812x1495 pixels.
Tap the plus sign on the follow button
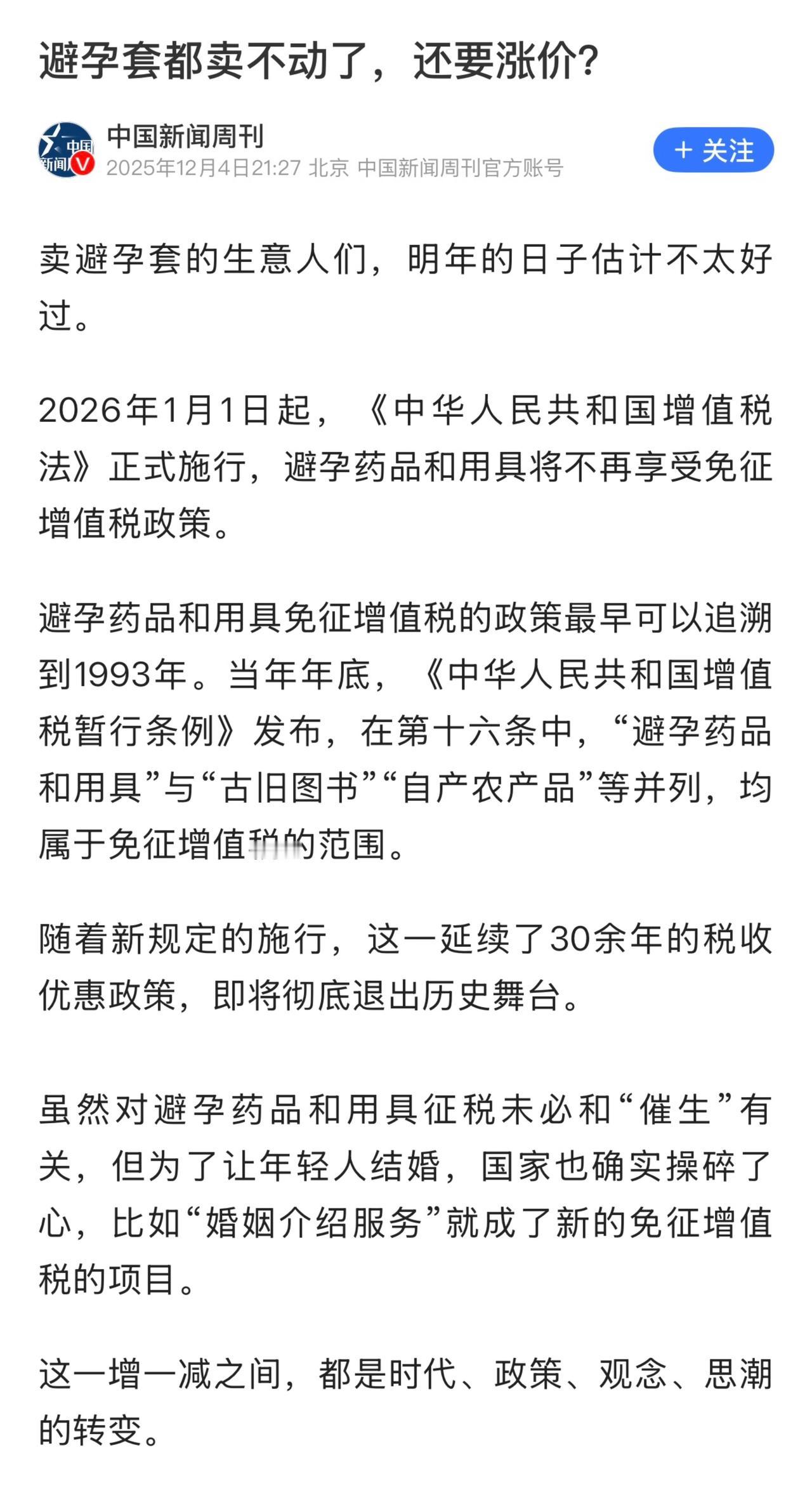click(x=683, y=150)
